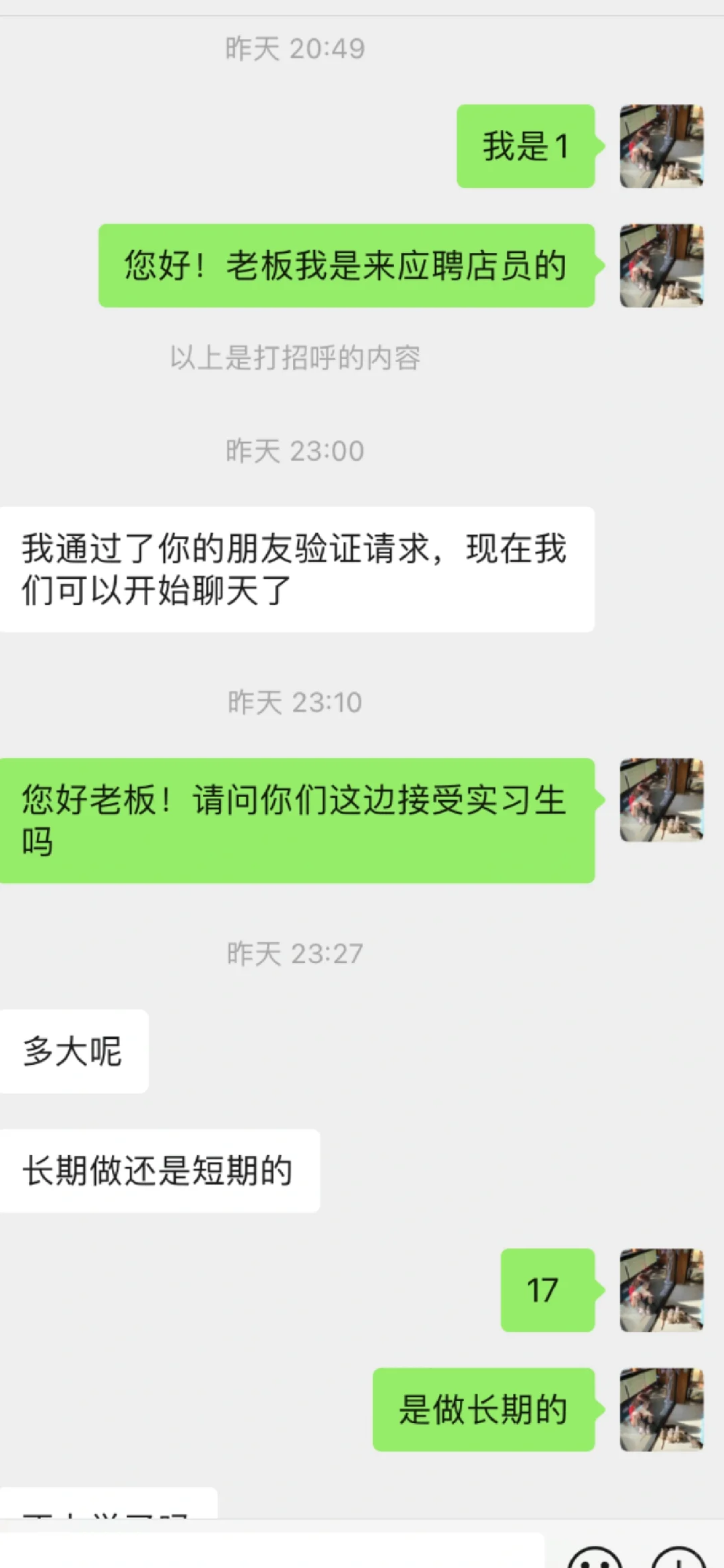Open the emoji sticker panel

(595, 1557)
